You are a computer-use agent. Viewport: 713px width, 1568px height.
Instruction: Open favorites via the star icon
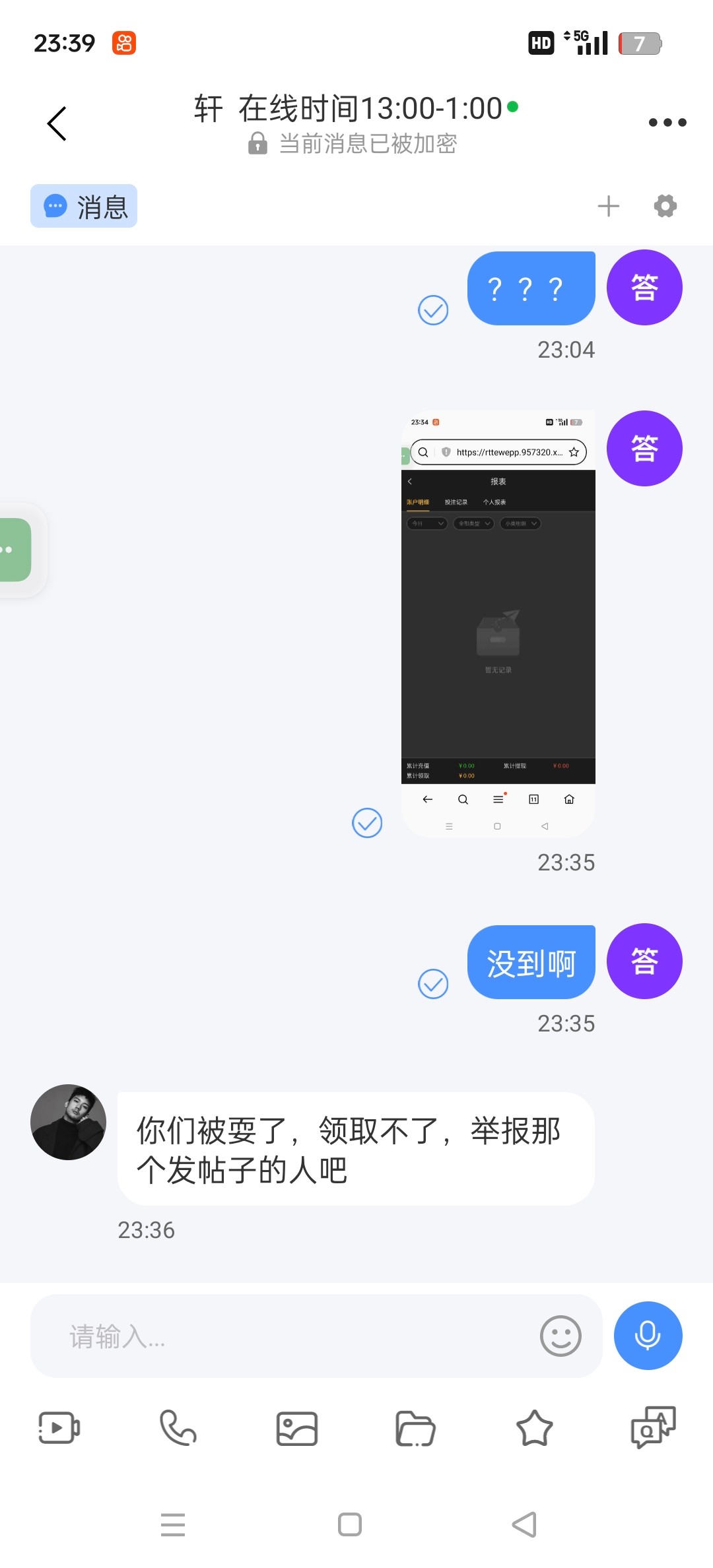click(x=534, y=1428)
